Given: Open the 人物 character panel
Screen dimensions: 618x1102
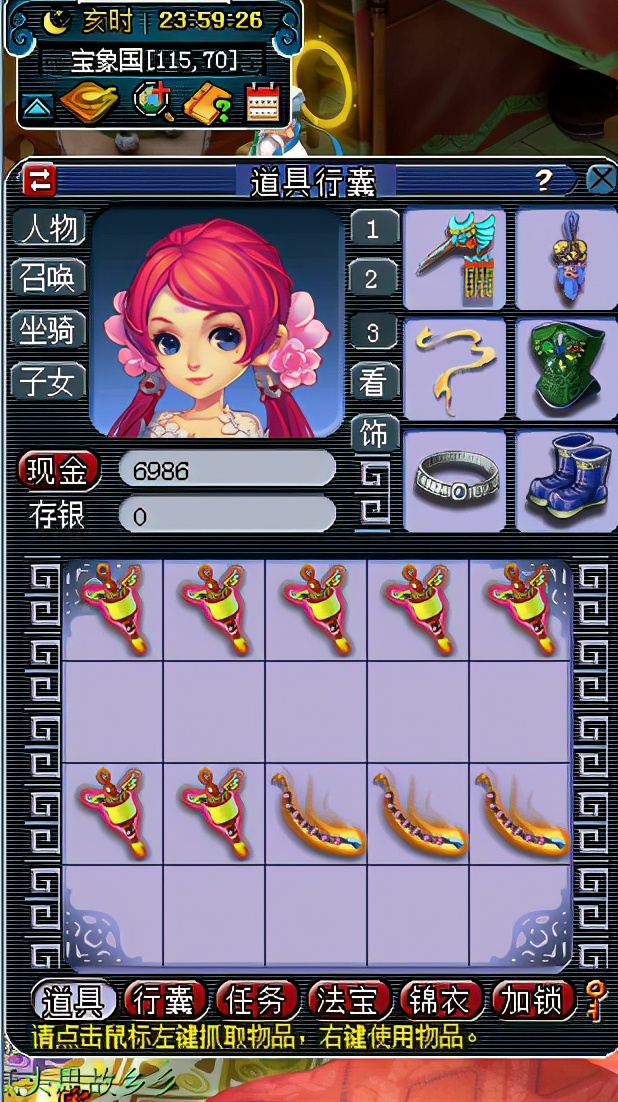Looking at the screenshot, I should pos(49,228).
